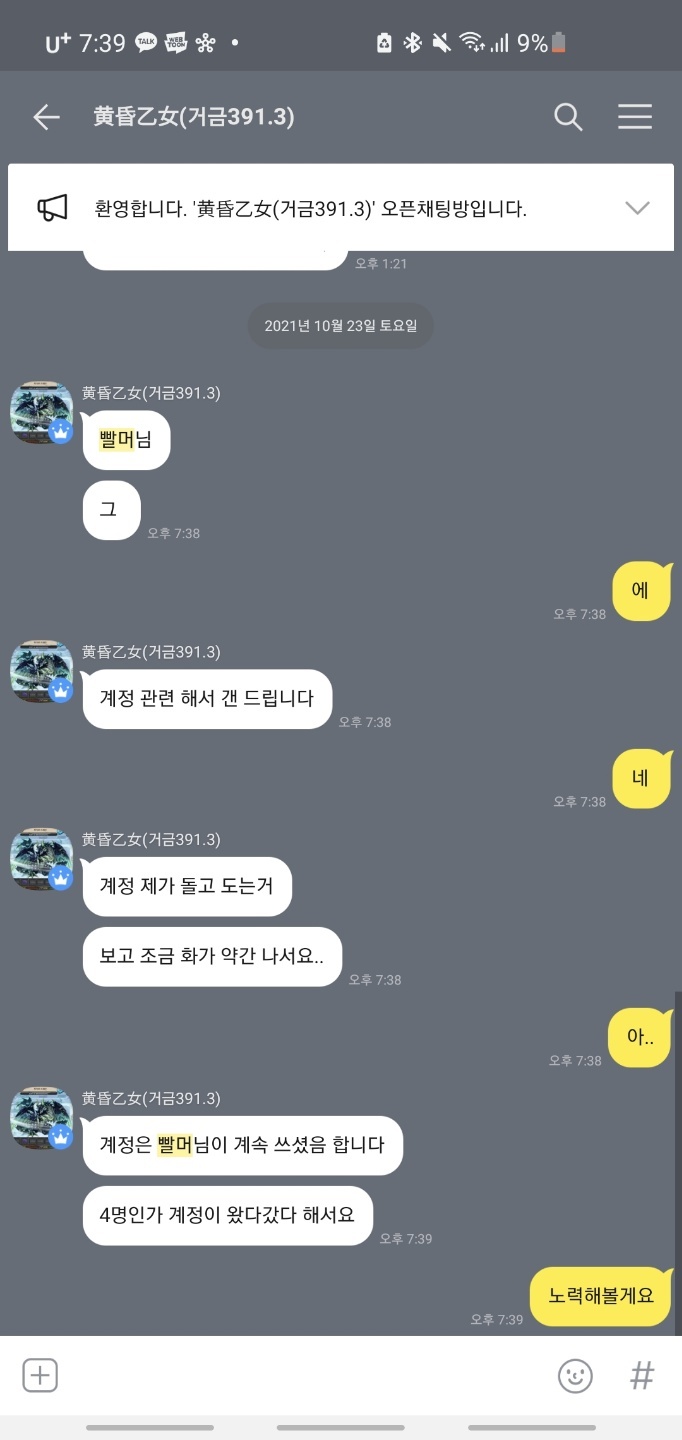Open the chat room hamburger menu
Image resolution: width=682 pixels, height=1440 pixels.
tap(634, 118)
